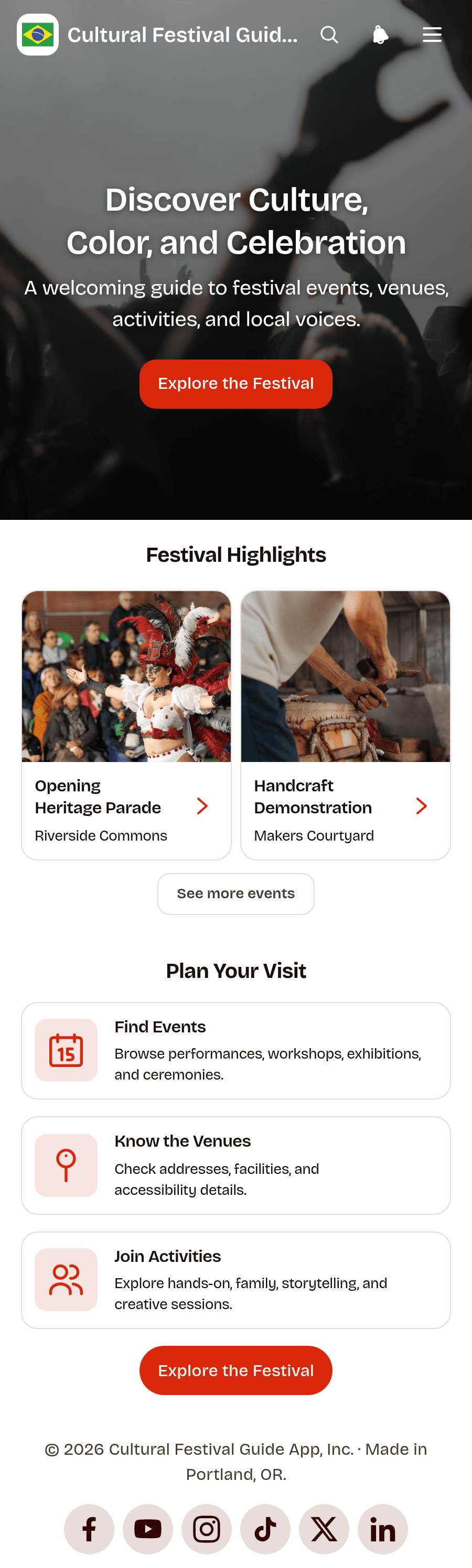The width and height of the screenshot is (472, 1568).
Task: Visit the X profile
Action: pos(324,1529)
